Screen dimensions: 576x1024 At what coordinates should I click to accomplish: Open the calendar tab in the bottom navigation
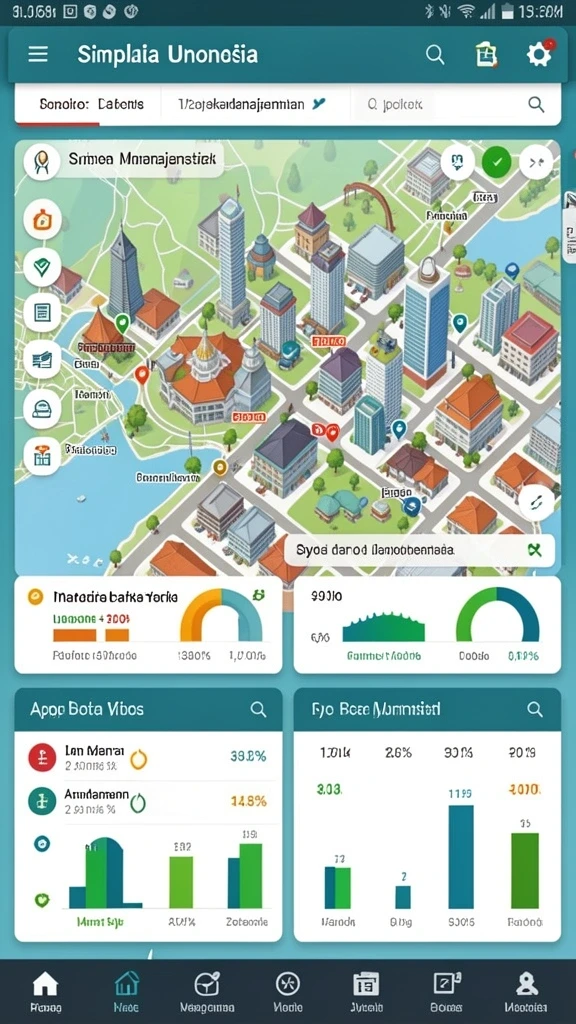point(366,989)
